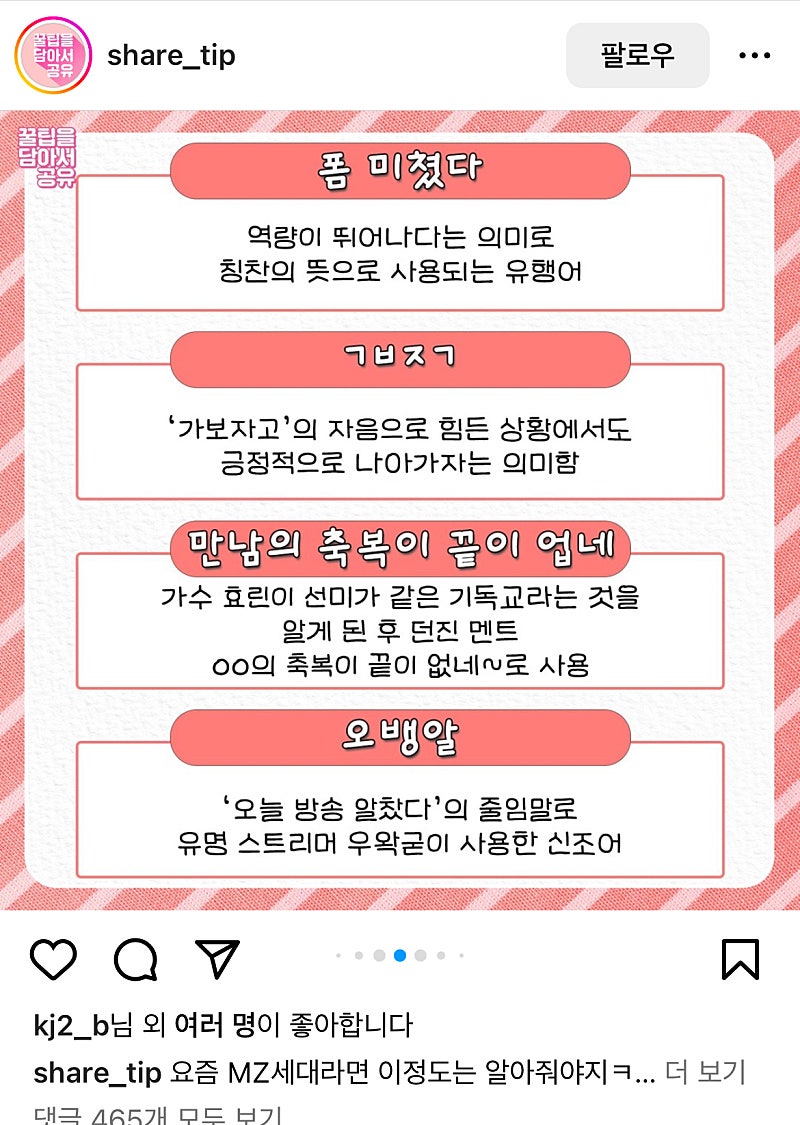View the list of 여러 명 likers

(x=215, y=1025)
